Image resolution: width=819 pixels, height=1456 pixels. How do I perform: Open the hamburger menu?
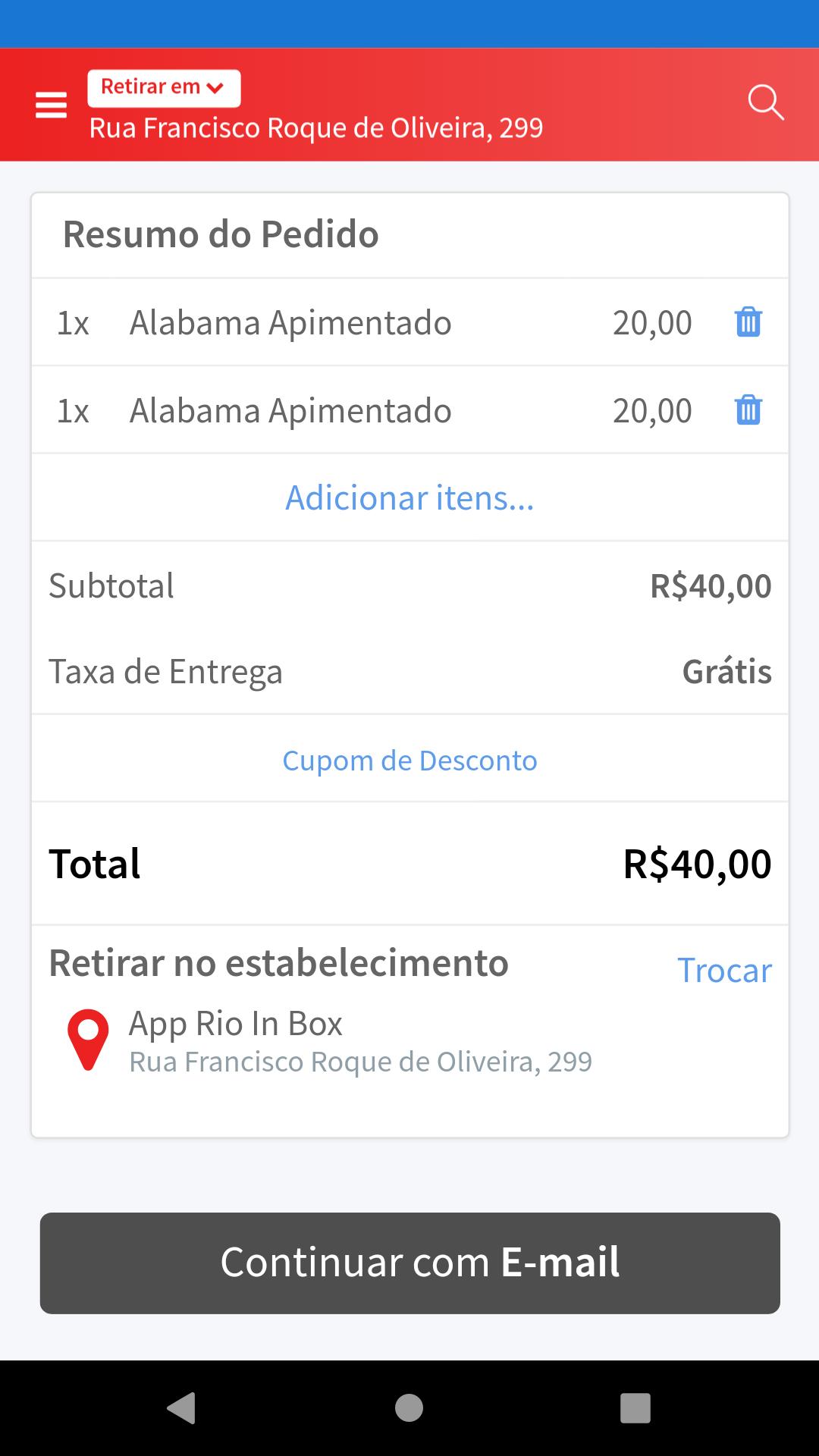point(51,105)
